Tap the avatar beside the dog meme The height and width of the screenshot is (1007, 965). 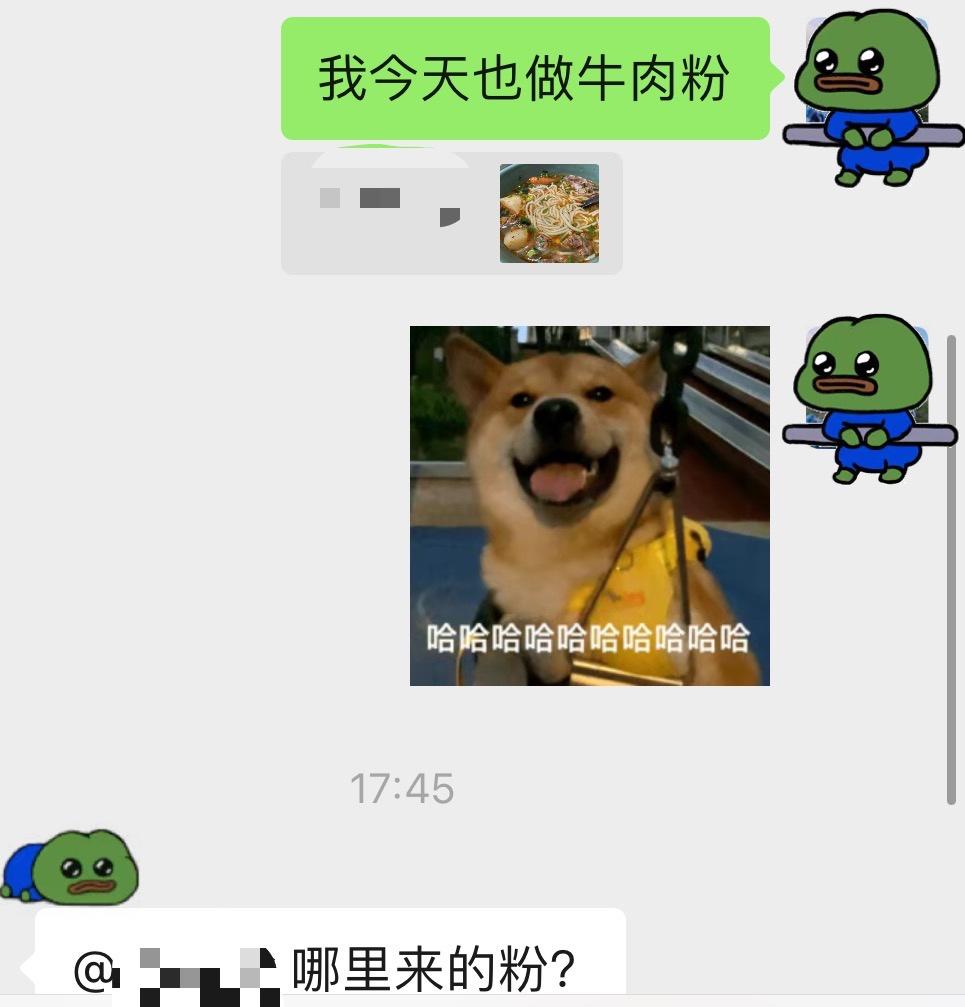pyautogui.click(x=870, y=399)
